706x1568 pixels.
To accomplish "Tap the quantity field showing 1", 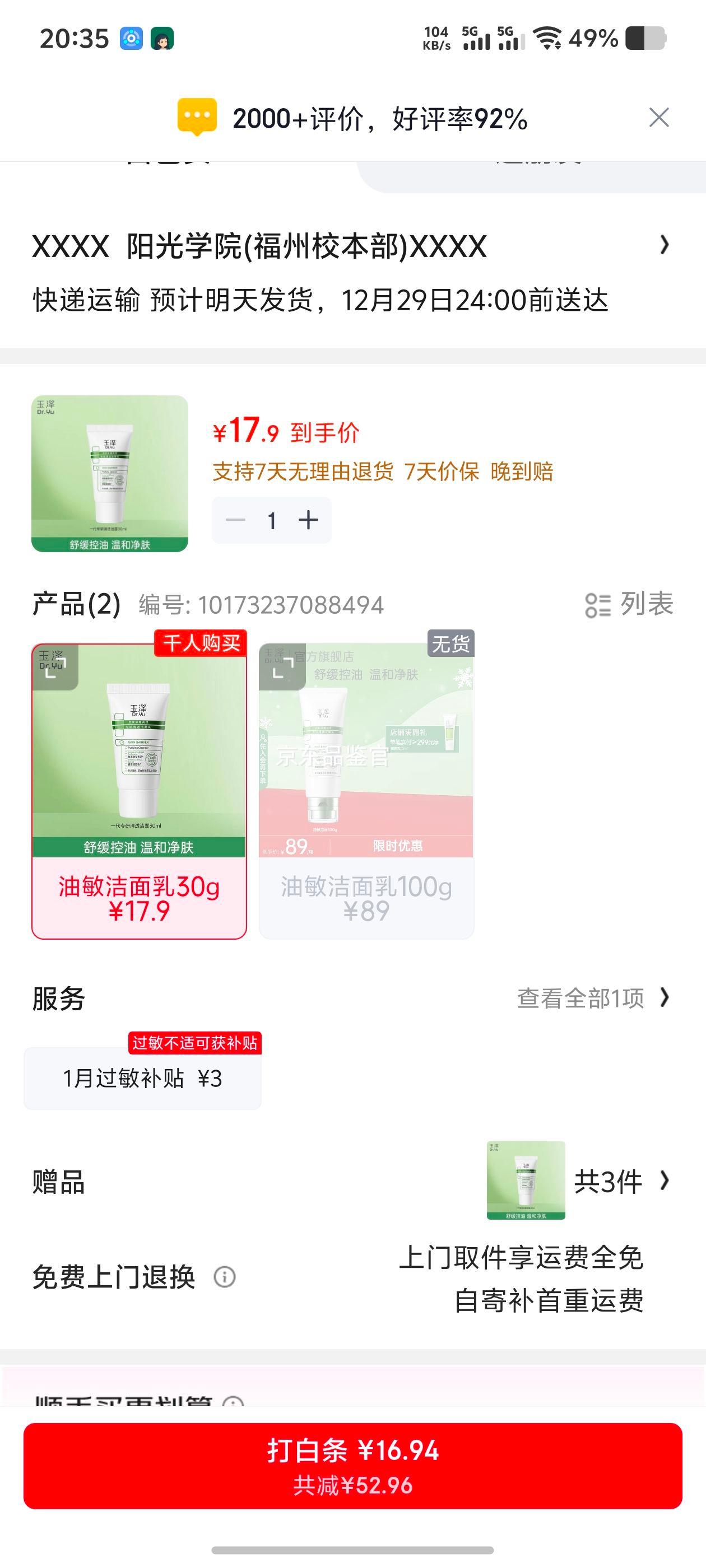I will tap(271, 520).
